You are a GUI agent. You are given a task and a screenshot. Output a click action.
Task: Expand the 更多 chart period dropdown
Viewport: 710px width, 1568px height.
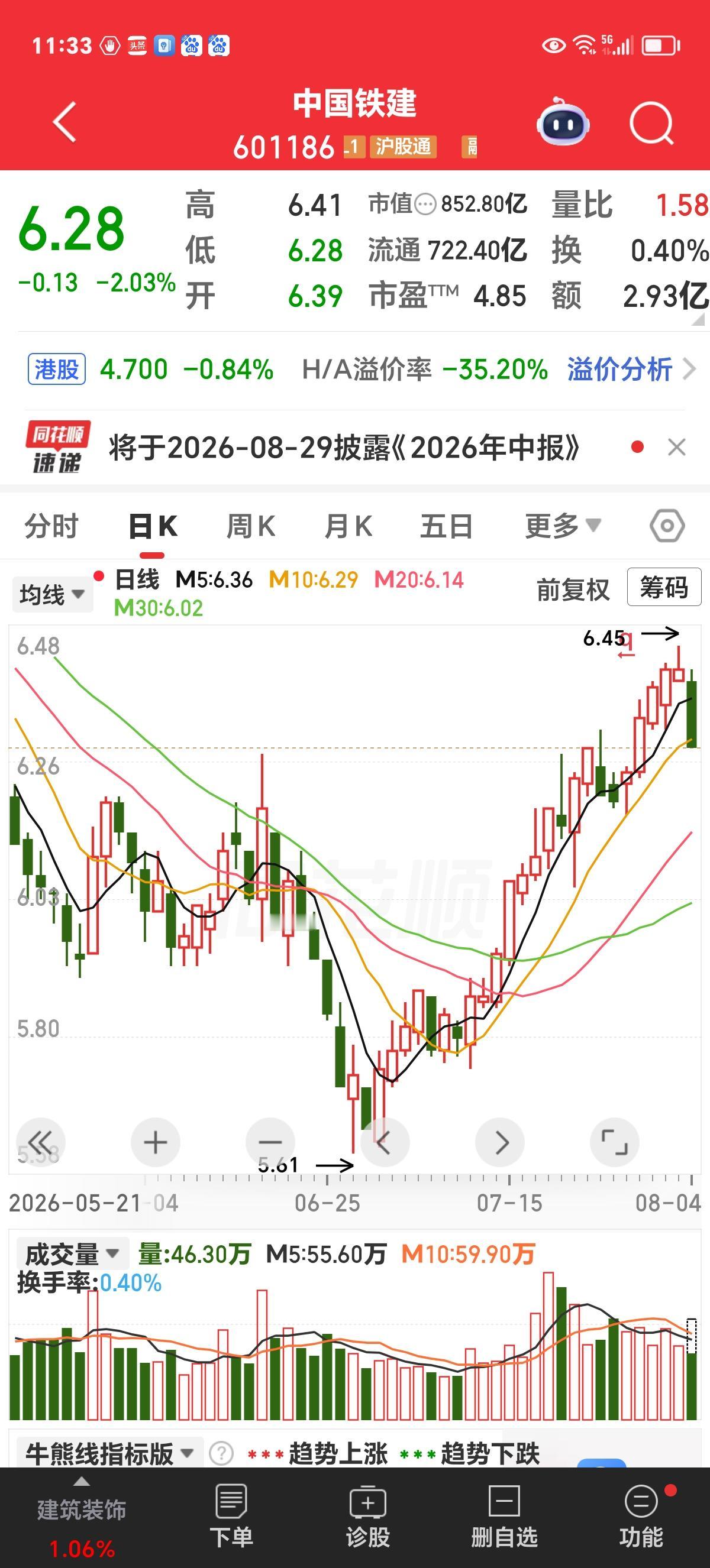563,526
